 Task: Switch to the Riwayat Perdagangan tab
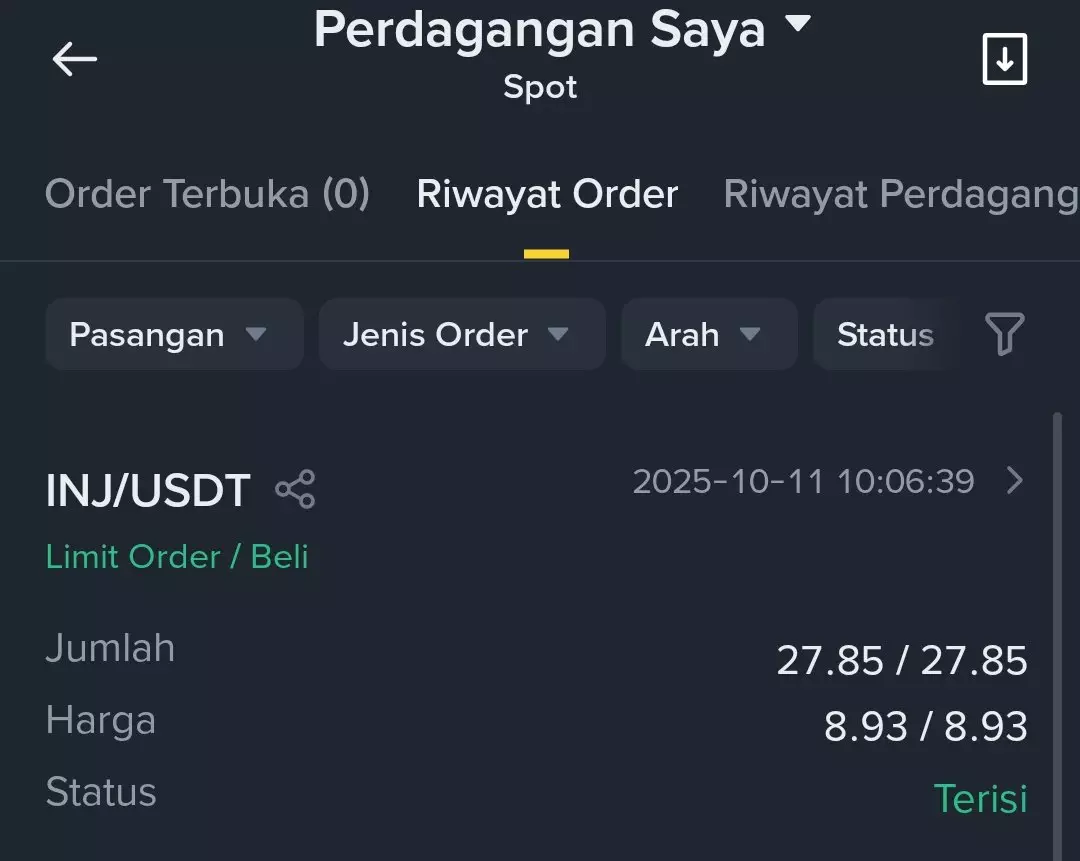coord(900,194)
